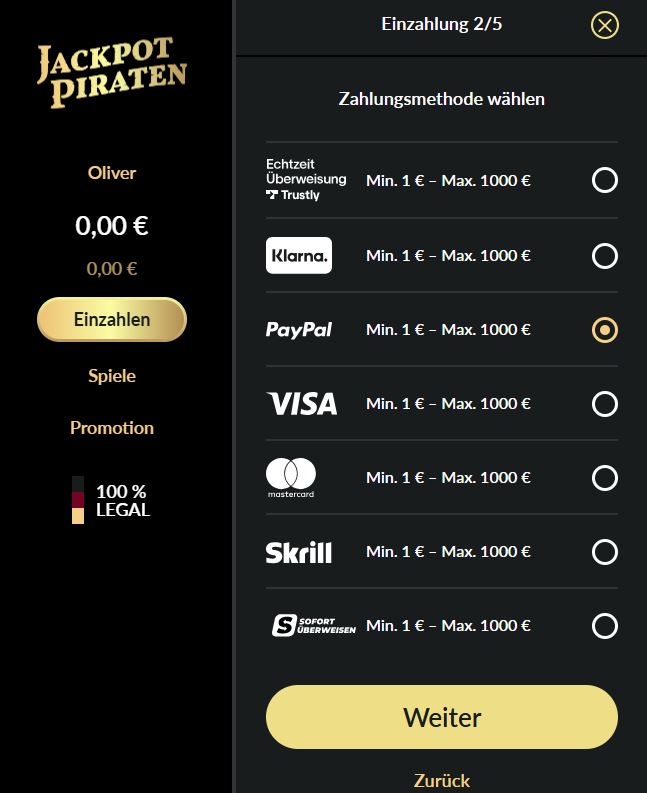
Task: Select Mastercard payment option
Action: (604, 478)
